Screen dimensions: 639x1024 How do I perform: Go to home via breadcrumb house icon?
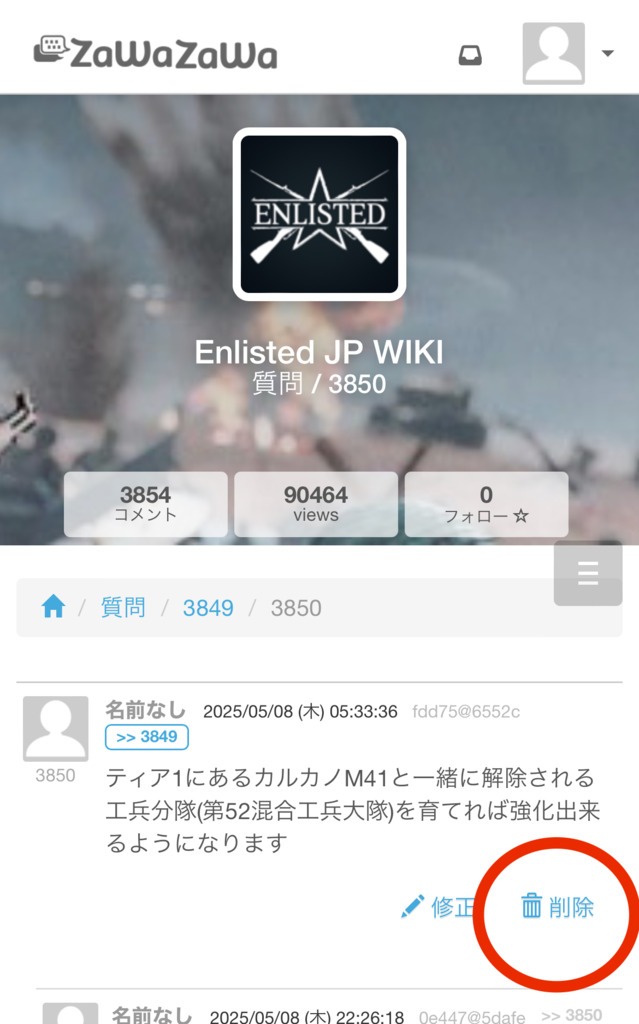54,607
